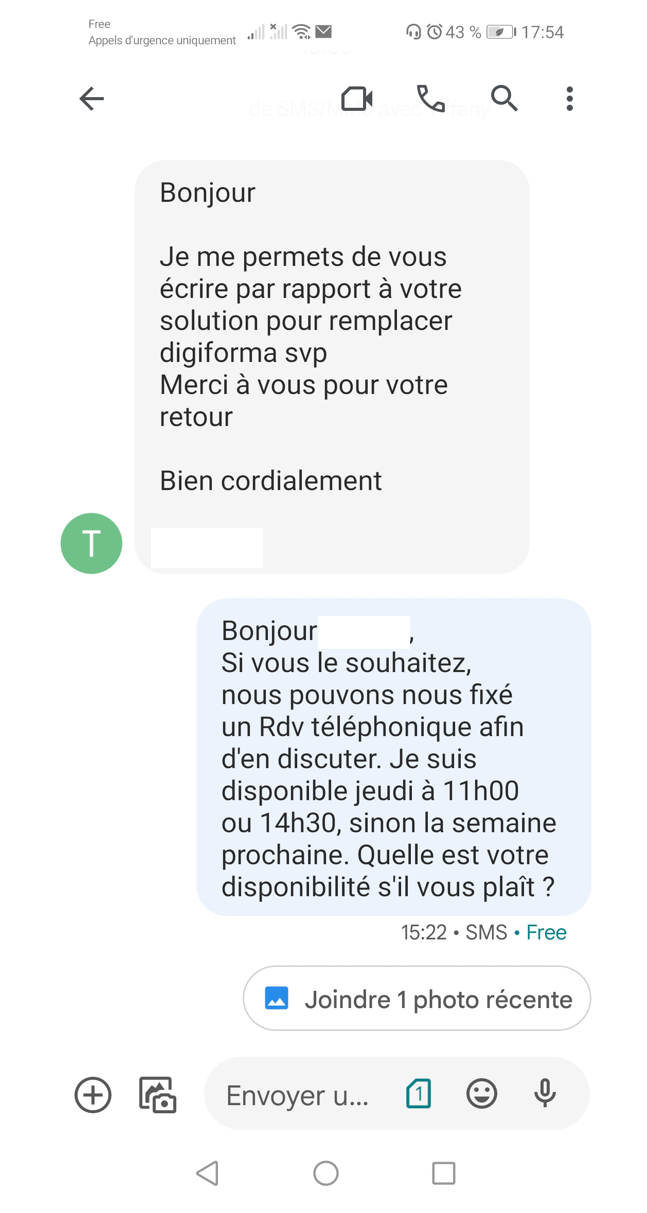Open the recent apps overview
647x1213 pixels.
click(x=444, y=1173)
